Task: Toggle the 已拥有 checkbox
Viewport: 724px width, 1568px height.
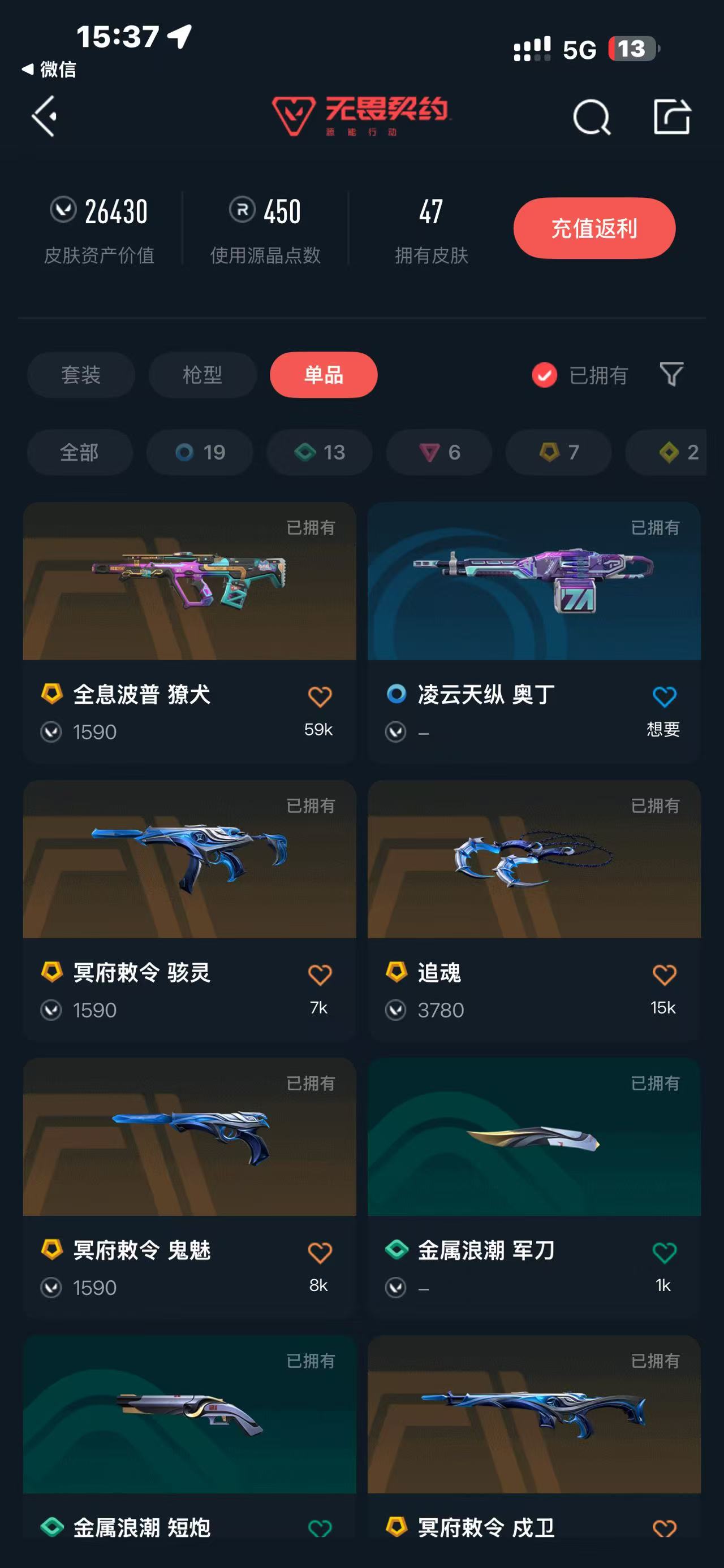Action: click(544, 375)
